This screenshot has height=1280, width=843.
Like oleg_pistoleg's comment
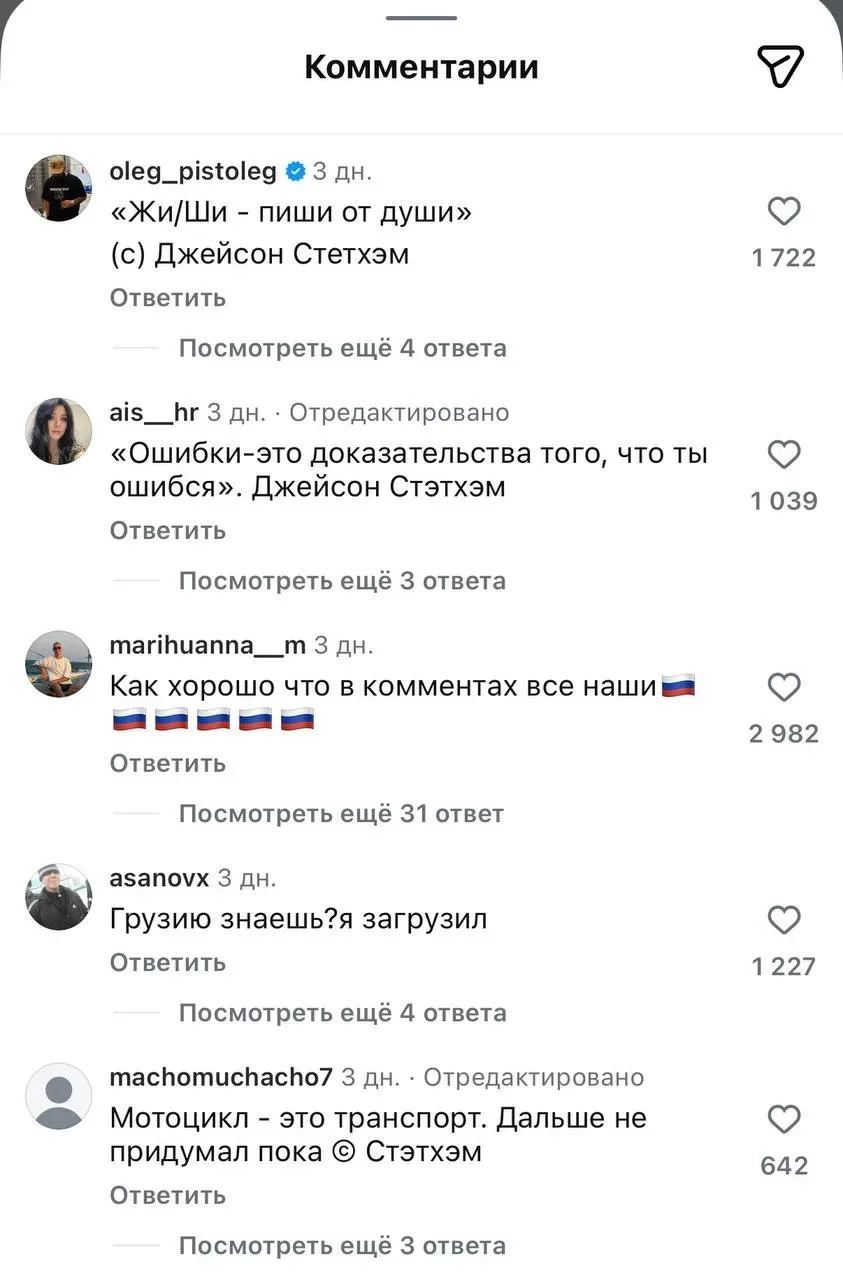(x=784, y=211)
